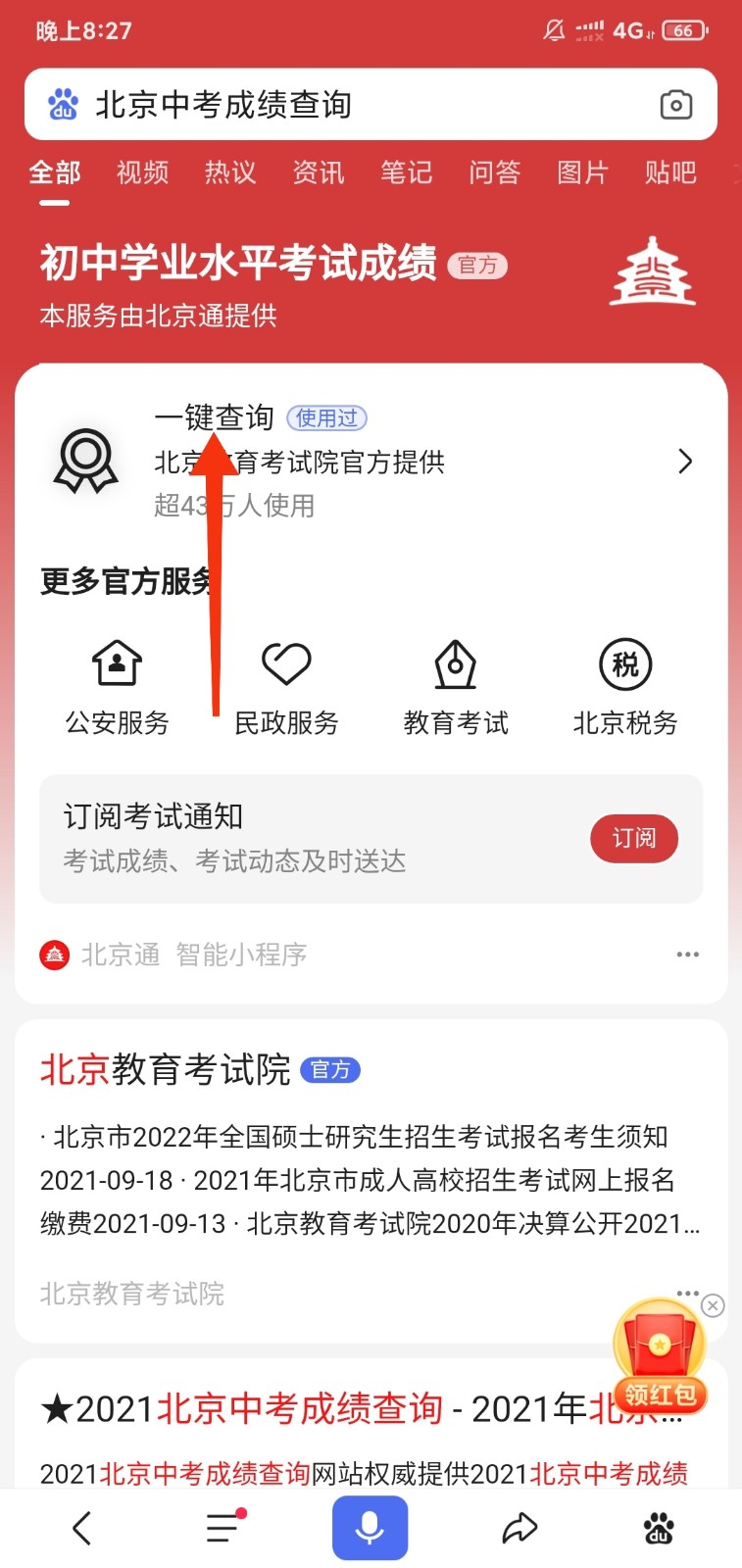Tap the Baidu paw icon at bottom right
Screen dimensions: 742x1568
660,1527
